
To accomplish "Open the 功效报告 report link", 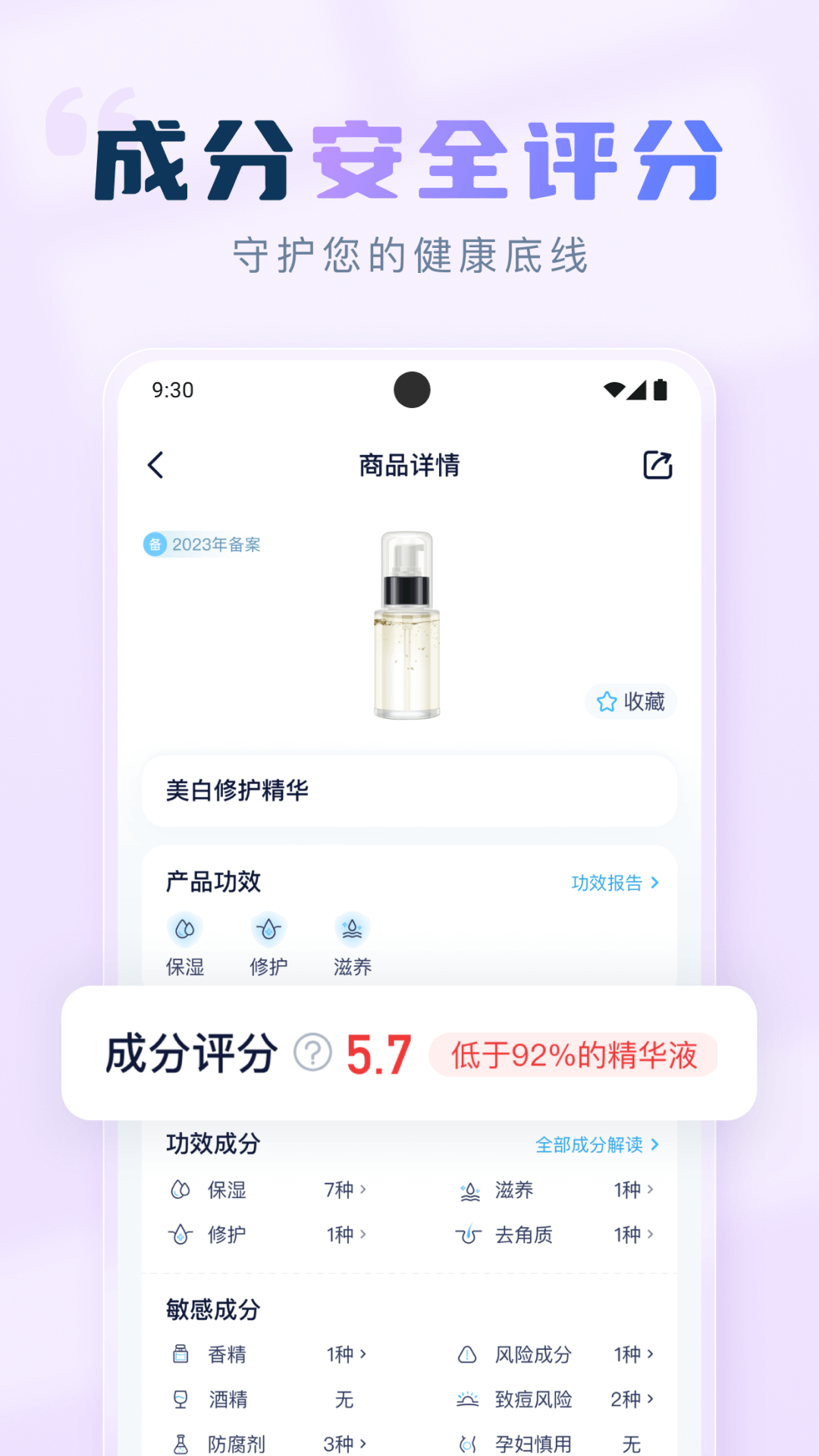I will [x=614, y=882].
